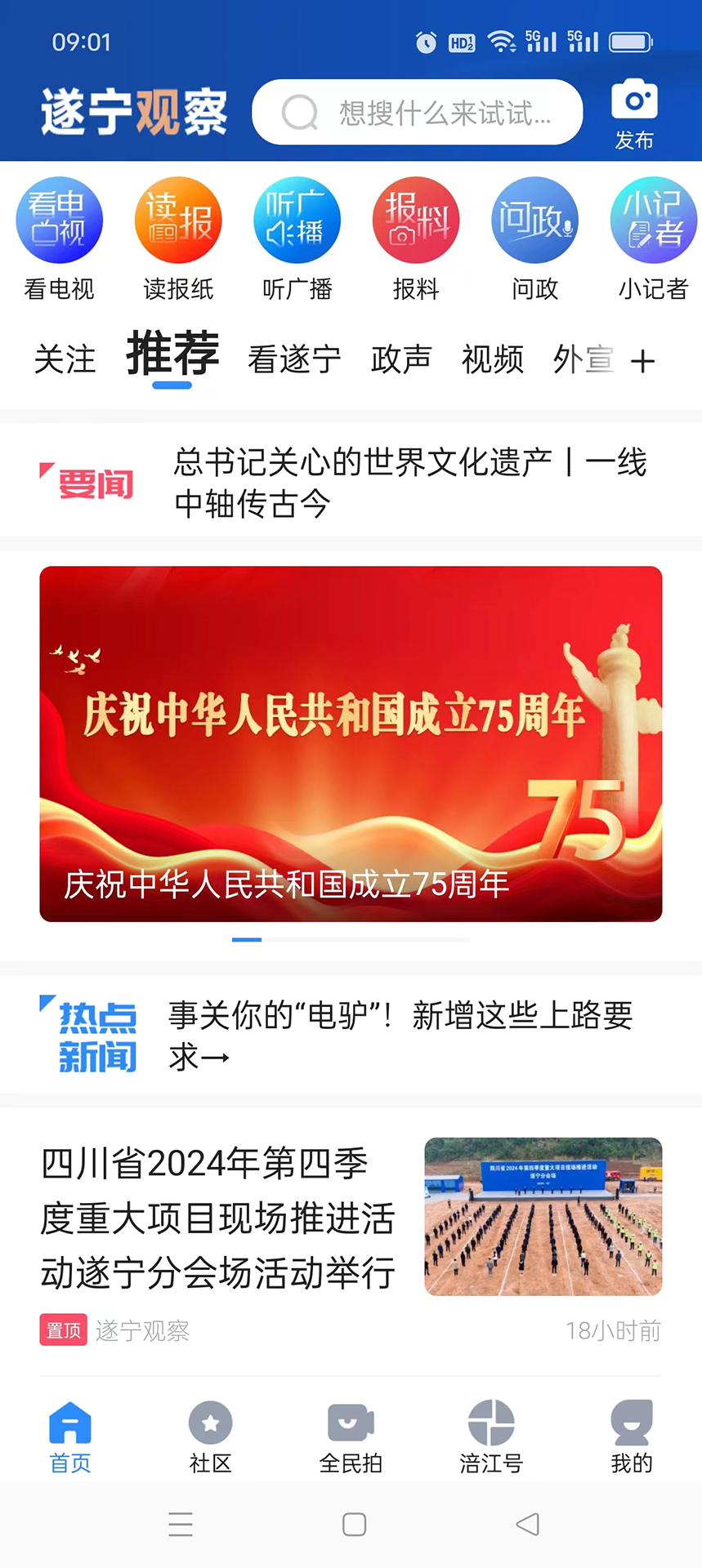This screenshot has height=1568, width=702.
Task: Select the 听广播 radio icon
Action: point(296,220)
